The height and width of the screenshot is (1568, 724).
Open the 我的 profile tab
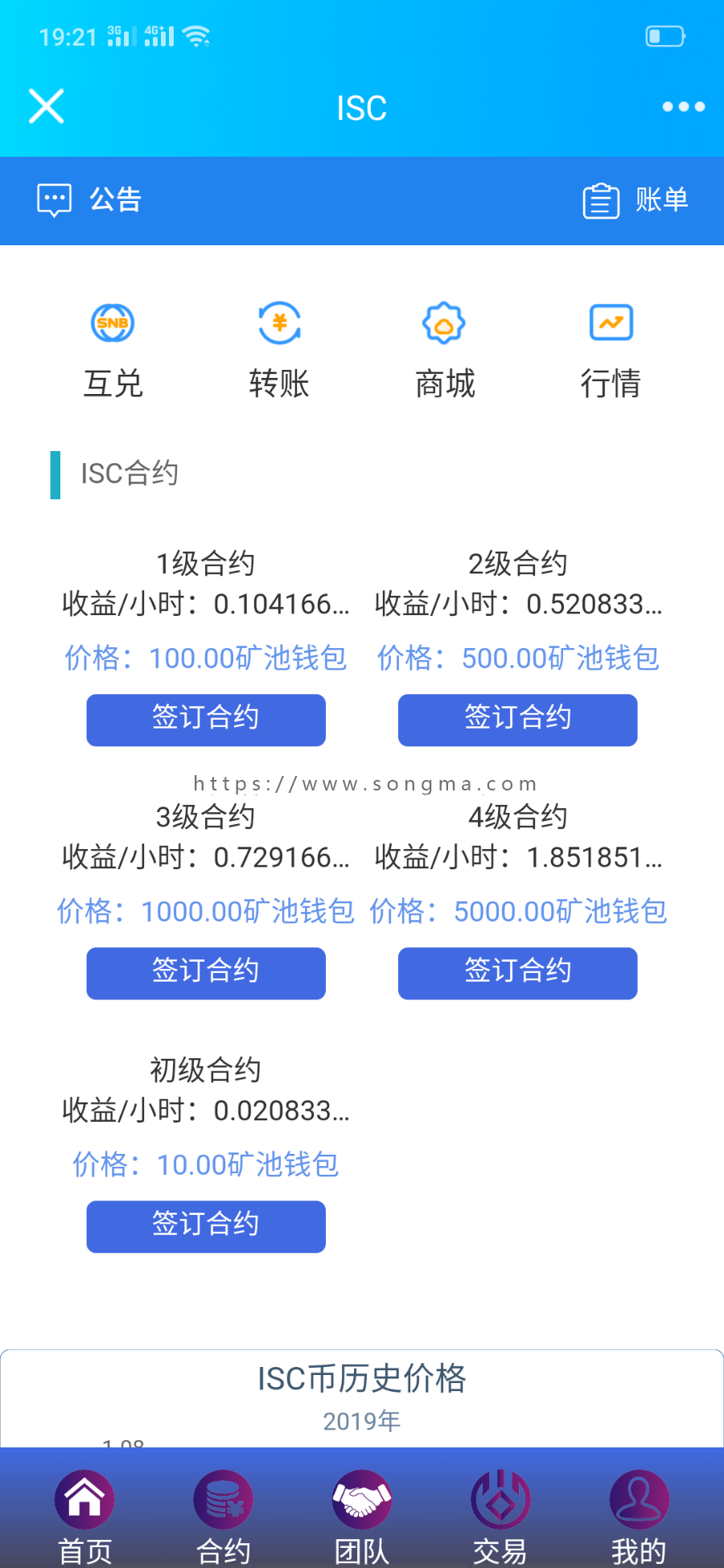[639, 1517]
